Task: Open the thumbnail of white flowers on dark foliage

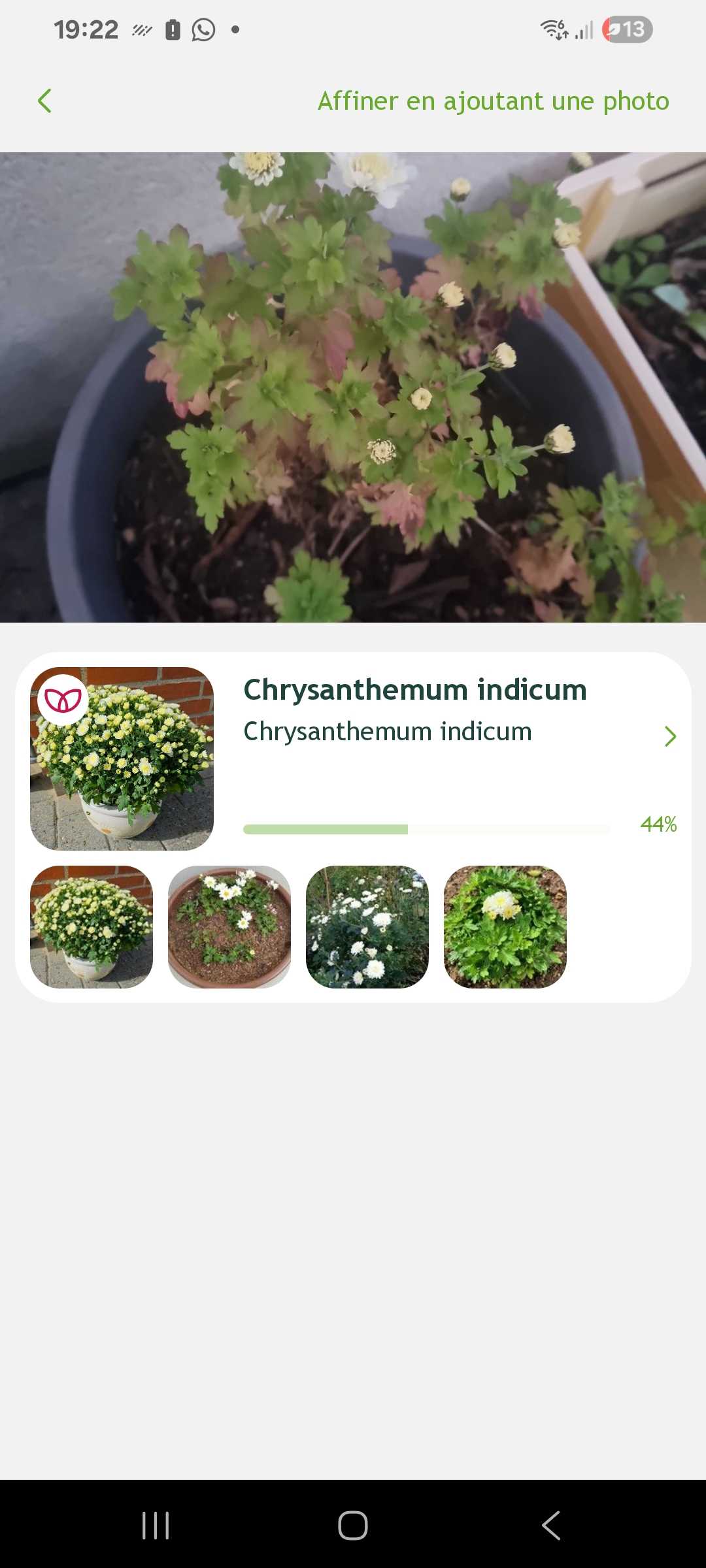Action: pos(367,926)
